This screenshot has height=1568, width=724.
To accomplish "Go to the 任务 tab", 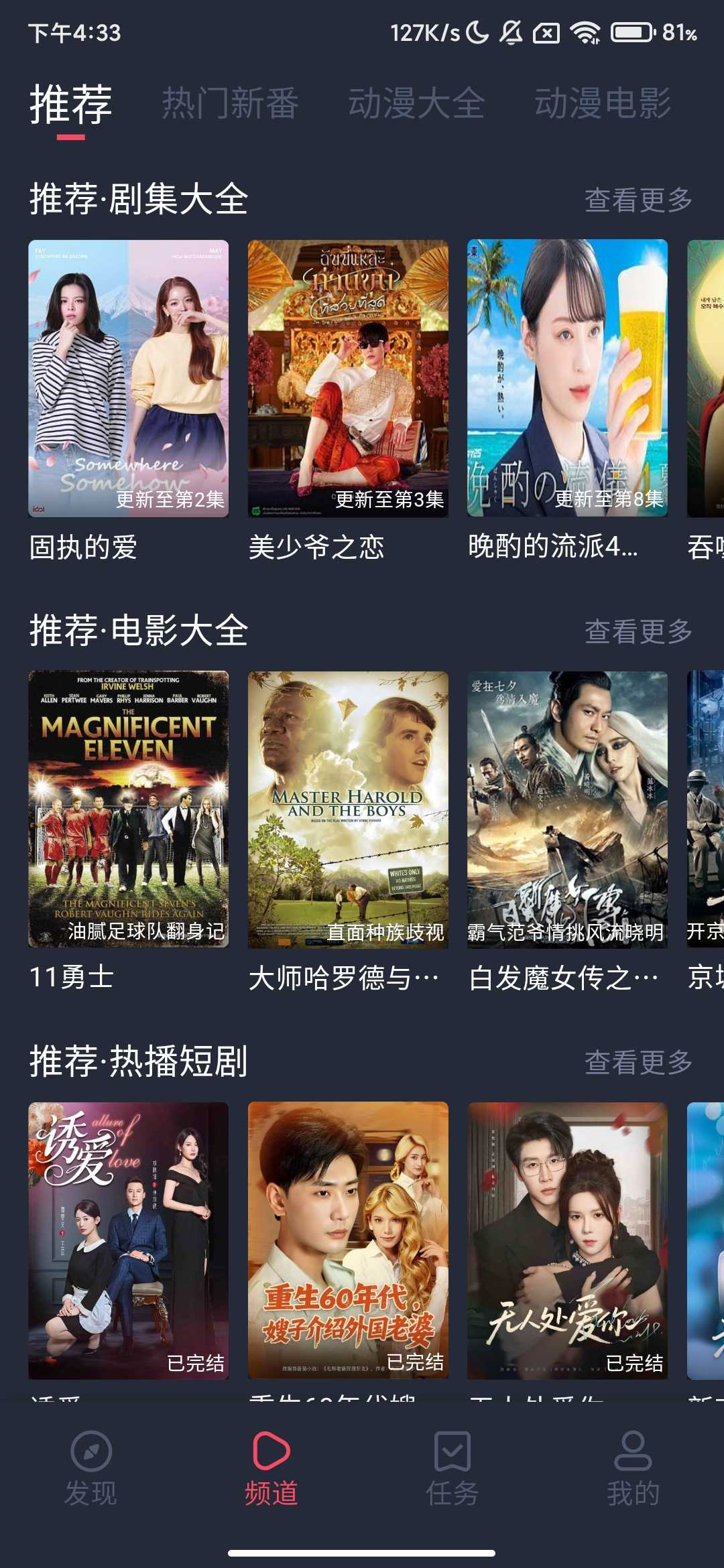I will pyautogui.click(x=452, y=1469).
